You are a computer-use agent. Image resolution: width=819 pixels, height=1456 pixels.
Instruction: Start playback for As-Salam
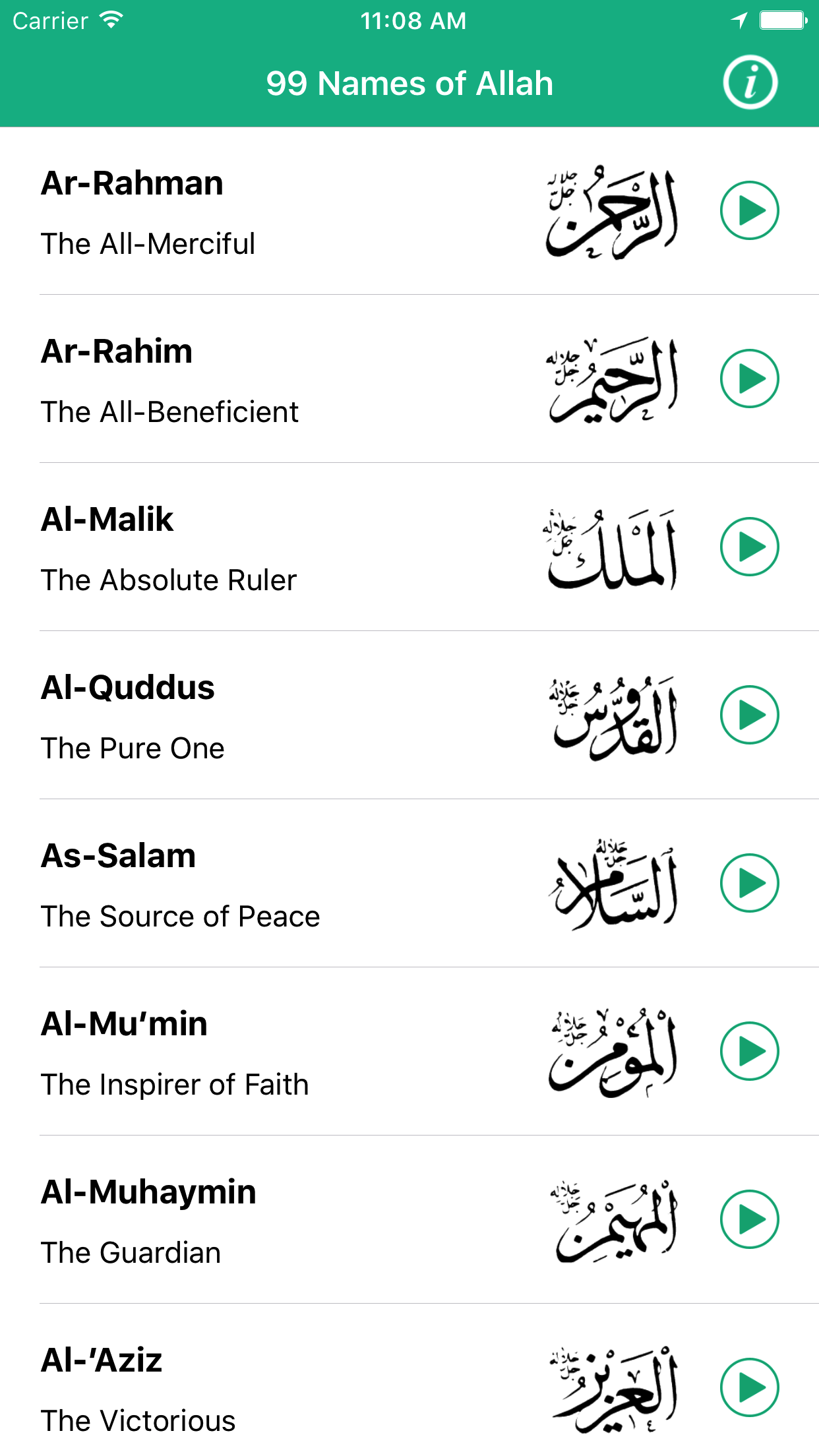click(x=749, y=883)
